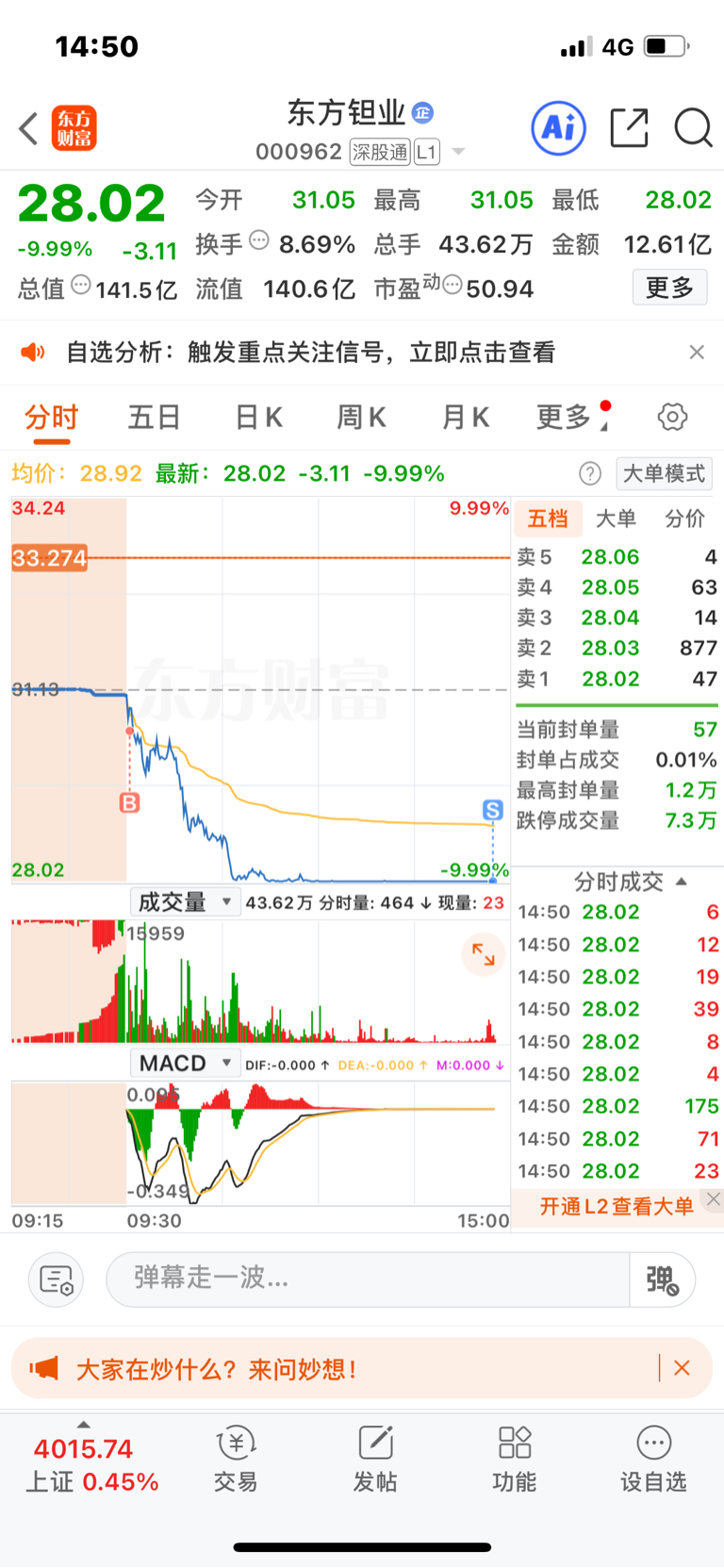
Task: Switch to the 五日 chart tab
Action: pyautogui.click(x=154, y=417)
